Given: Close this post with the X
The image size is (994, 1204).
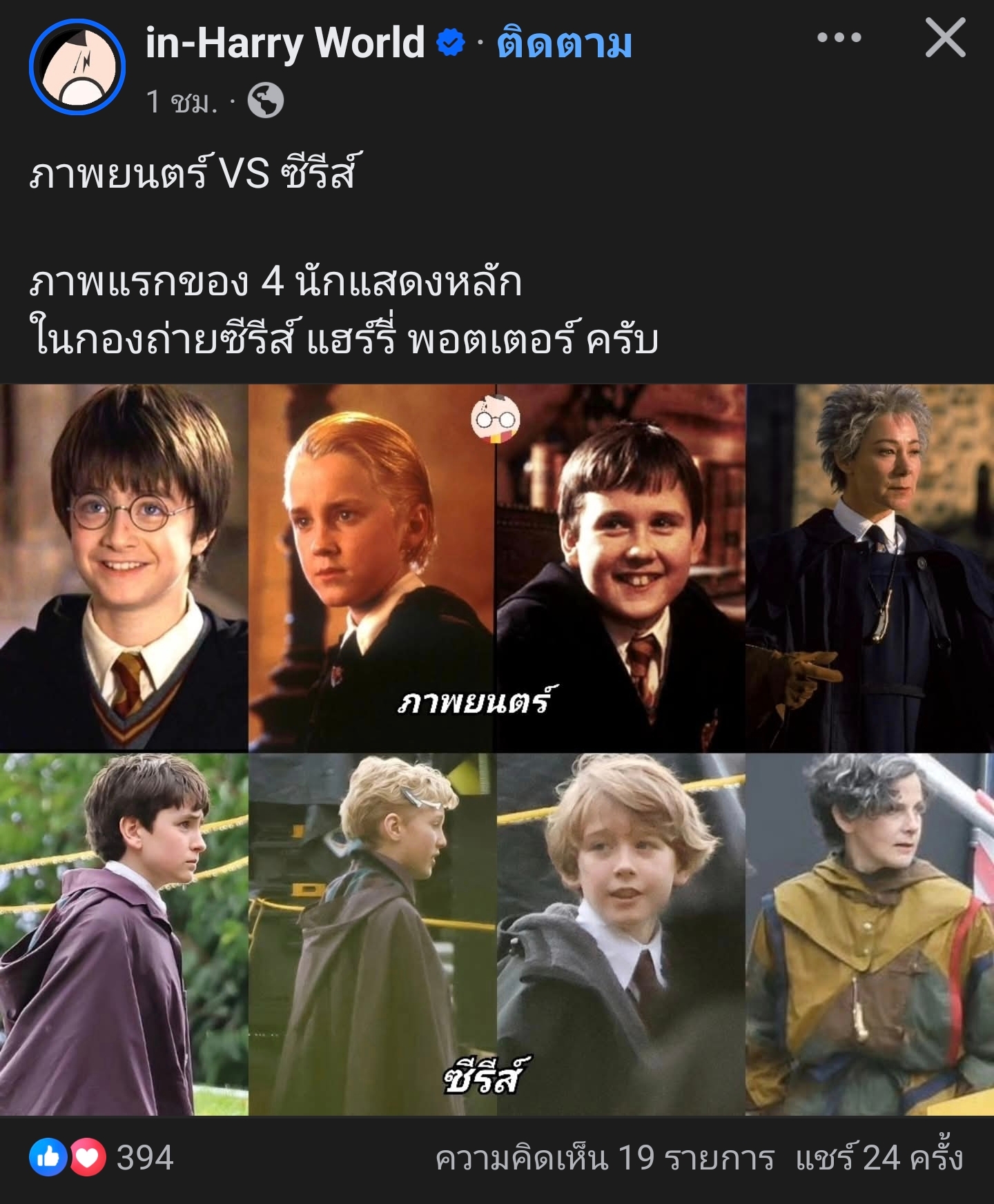Looking at the screenshot, I should point(945,38).
